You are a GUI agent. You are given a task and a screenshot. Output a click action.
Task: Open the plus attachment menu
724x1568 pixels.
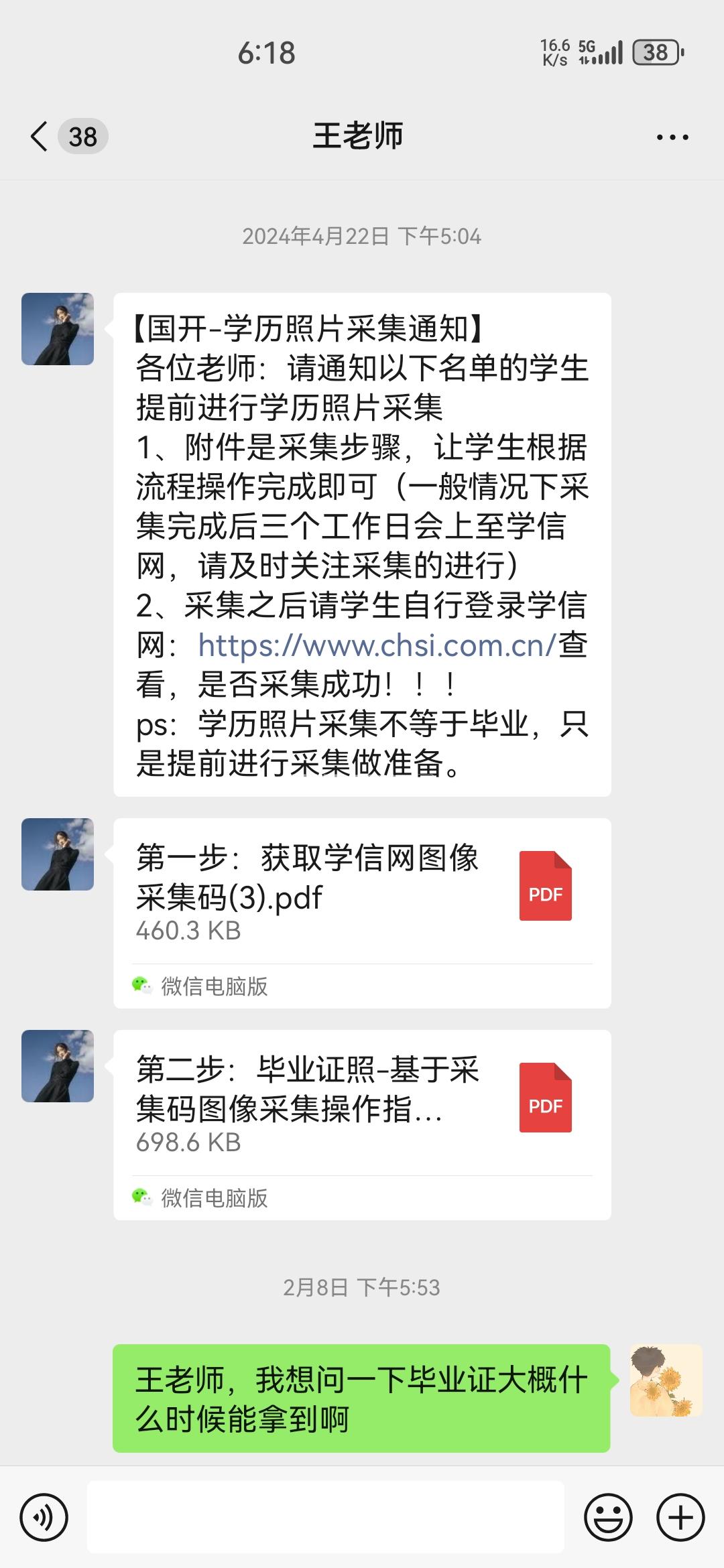coord(680,1517)
